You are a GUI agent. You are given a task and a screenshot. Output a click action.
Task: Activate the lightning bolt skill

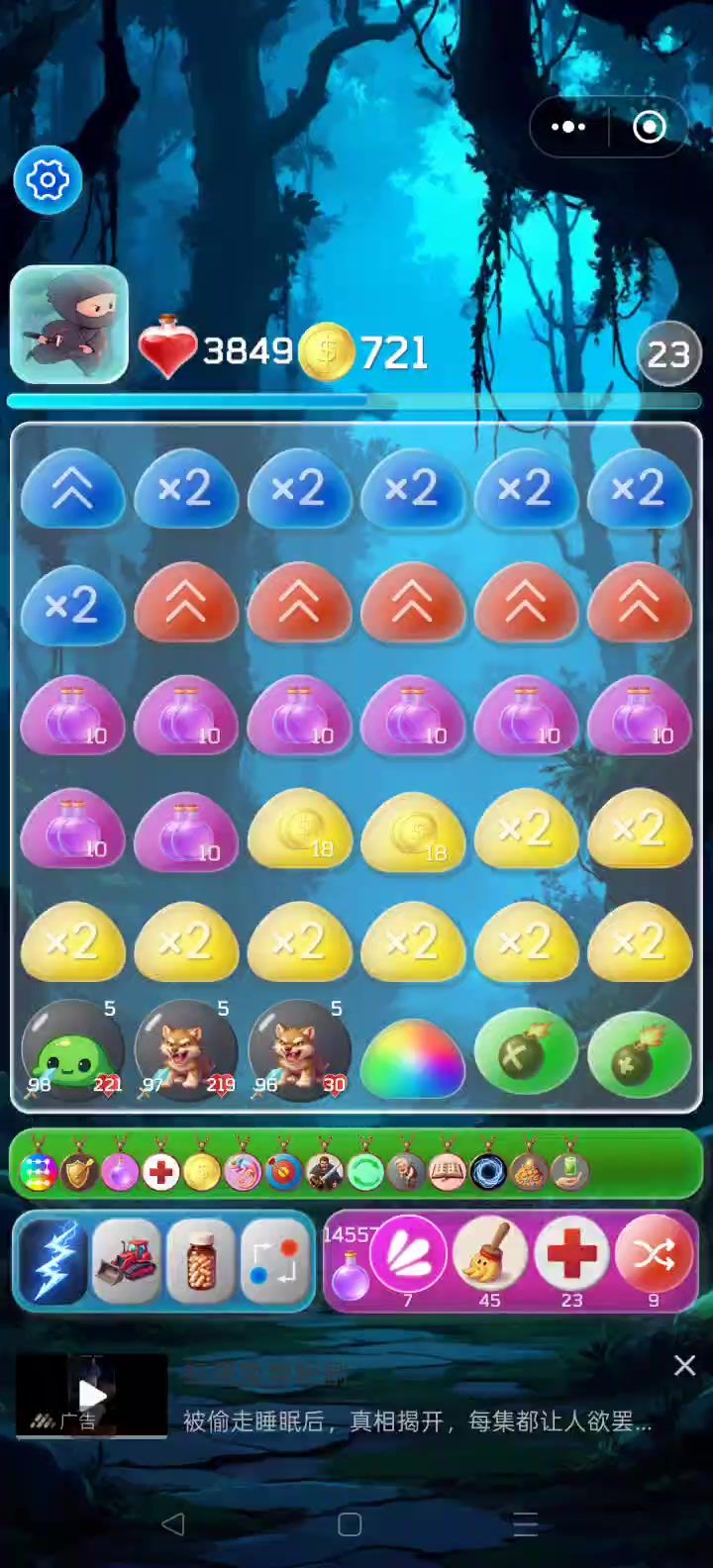[x=52, y=1261]
